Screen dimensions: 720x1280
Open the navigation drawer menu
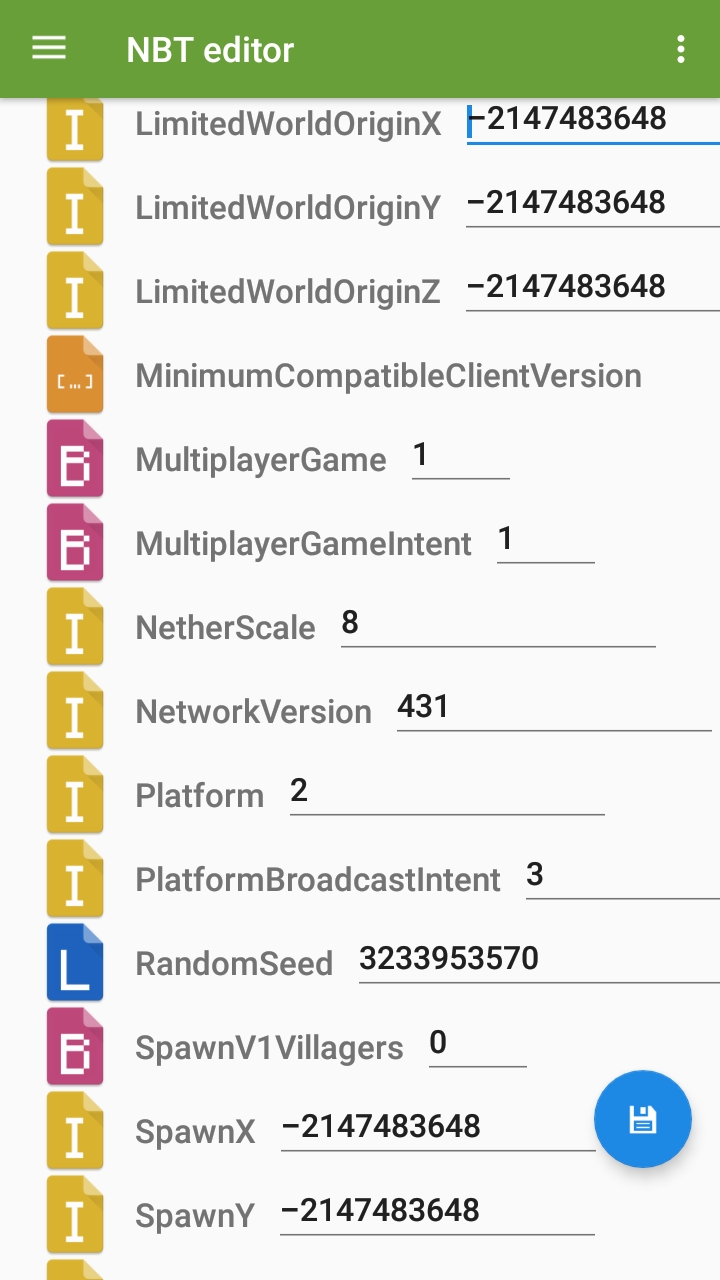pyautogui.click(x=49, y=49)
